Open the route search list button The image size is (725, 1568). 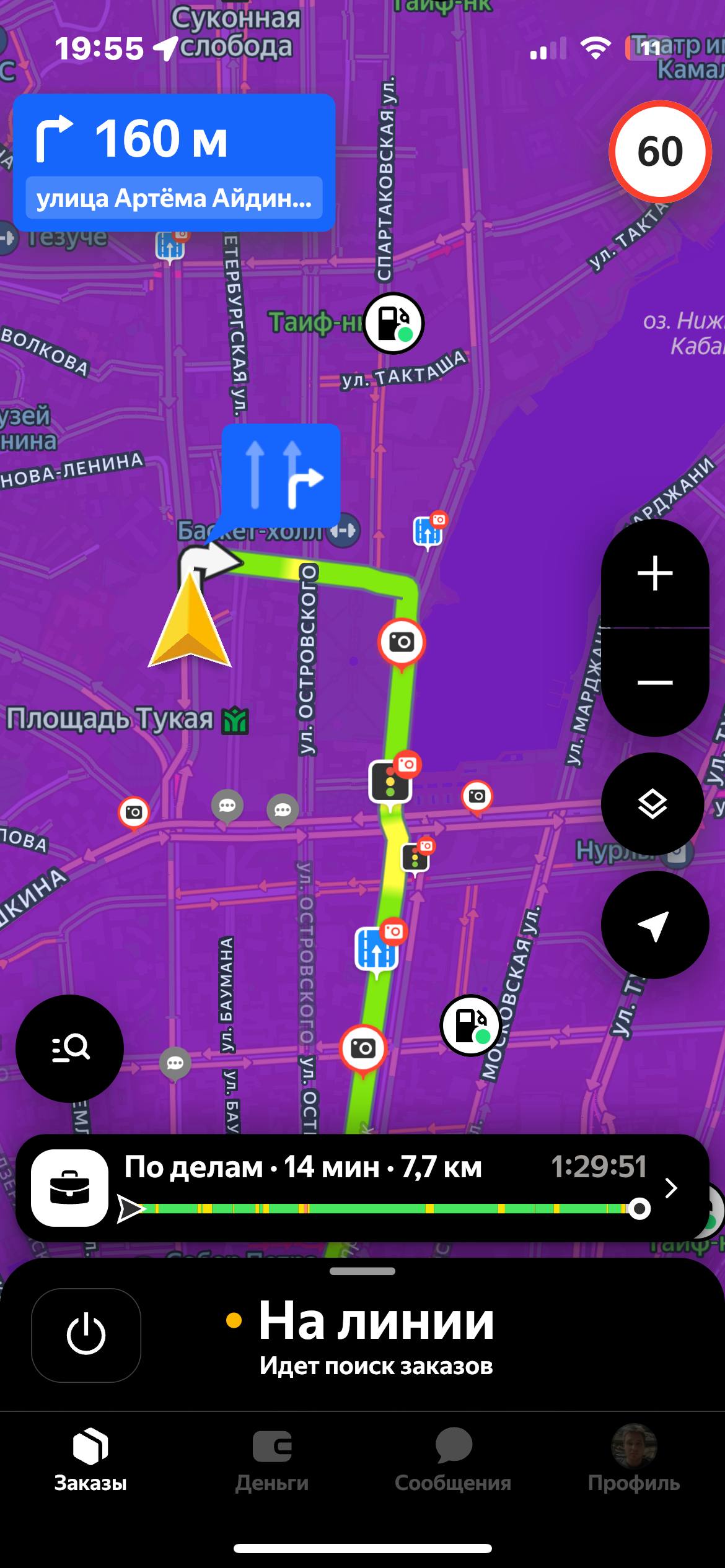(70, 1048)
